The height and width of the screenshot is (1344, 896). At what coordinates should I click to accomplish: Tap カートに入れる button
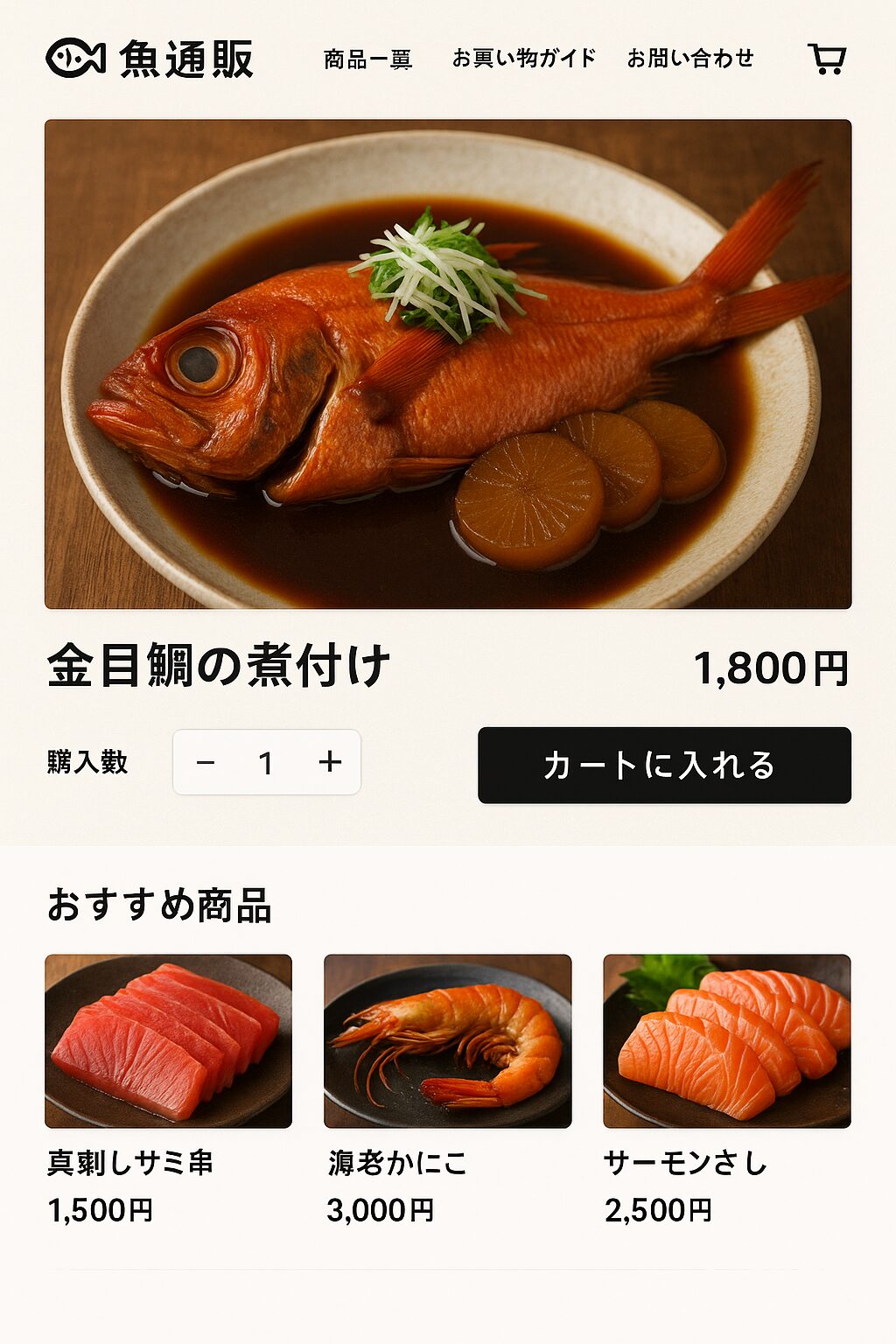coord(664,765)
